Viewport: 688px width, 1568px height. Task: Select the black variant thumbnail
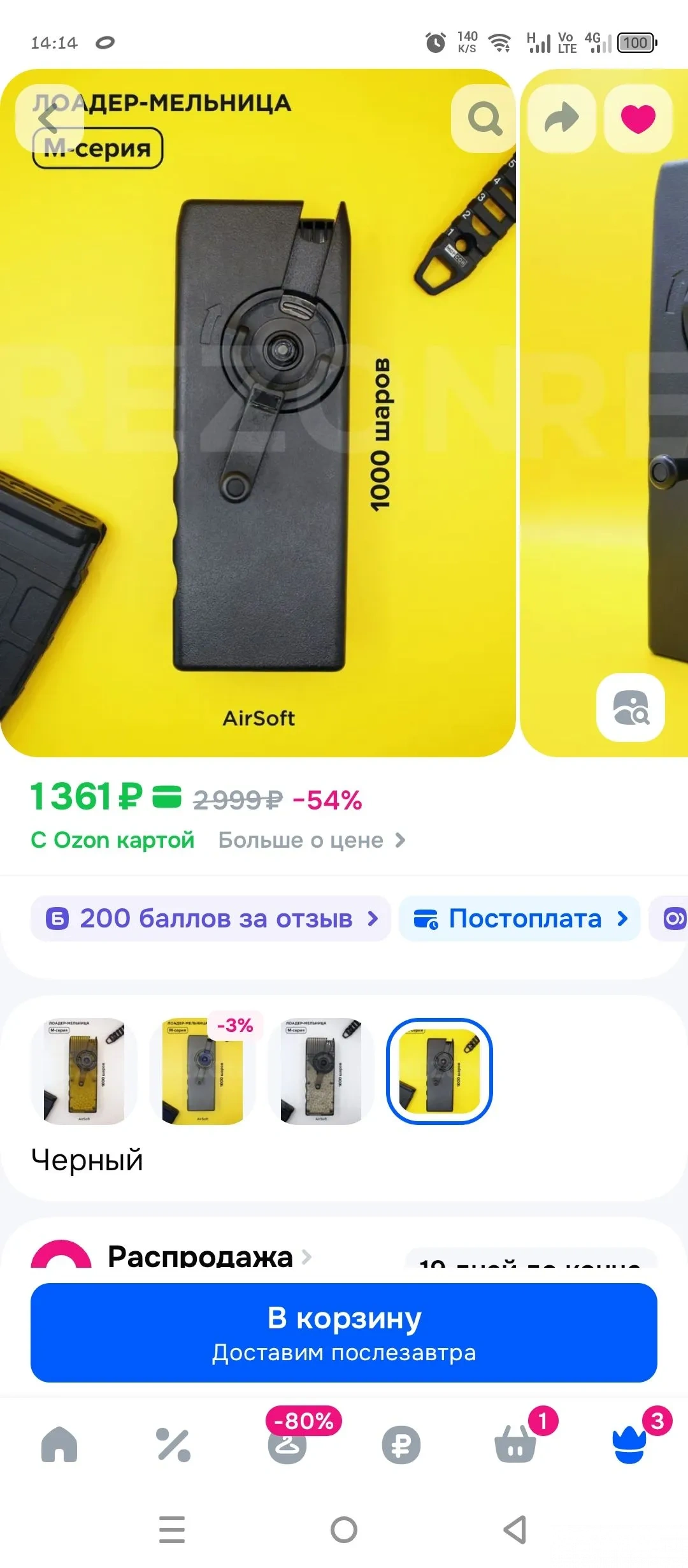[x=440, y=1071]
